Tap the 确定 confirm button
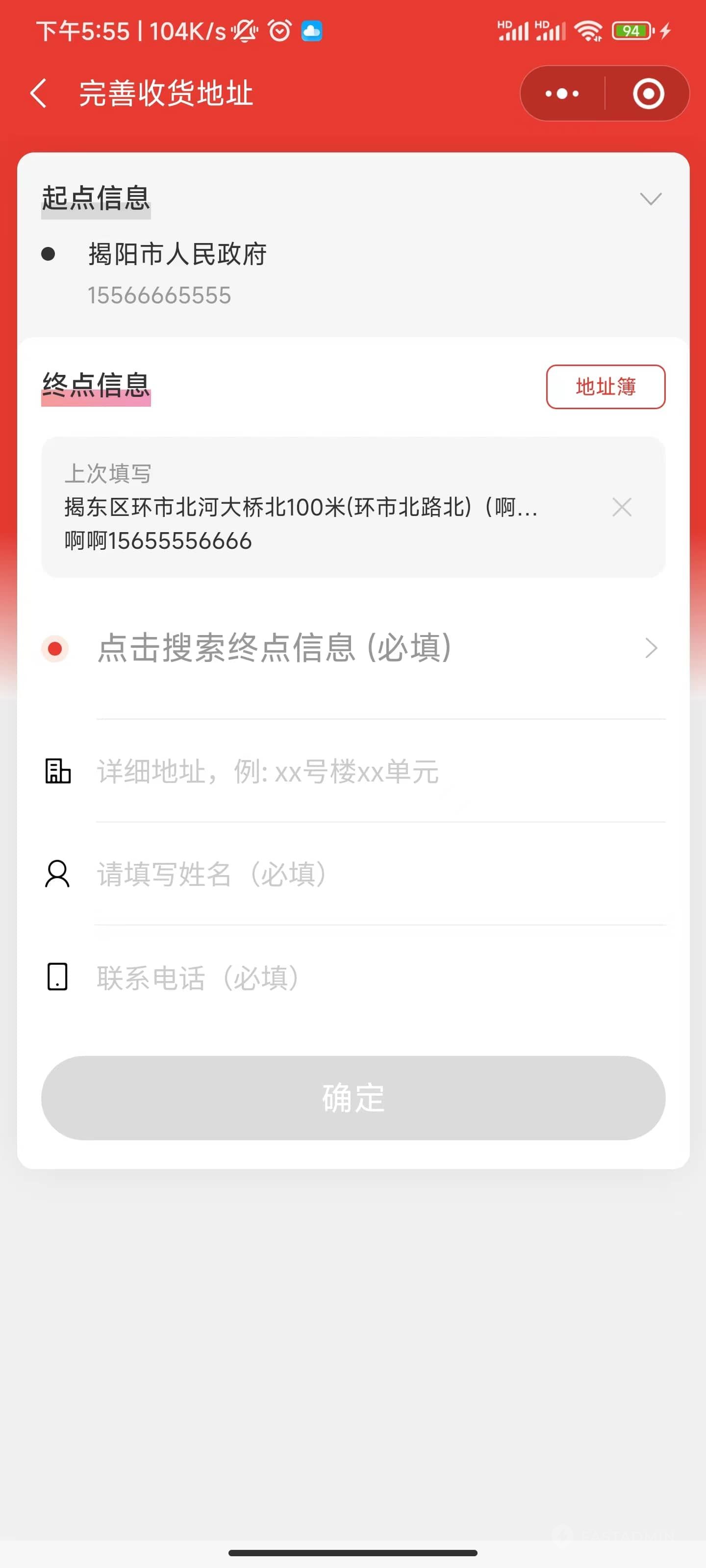 click(x=353, y=1098)
